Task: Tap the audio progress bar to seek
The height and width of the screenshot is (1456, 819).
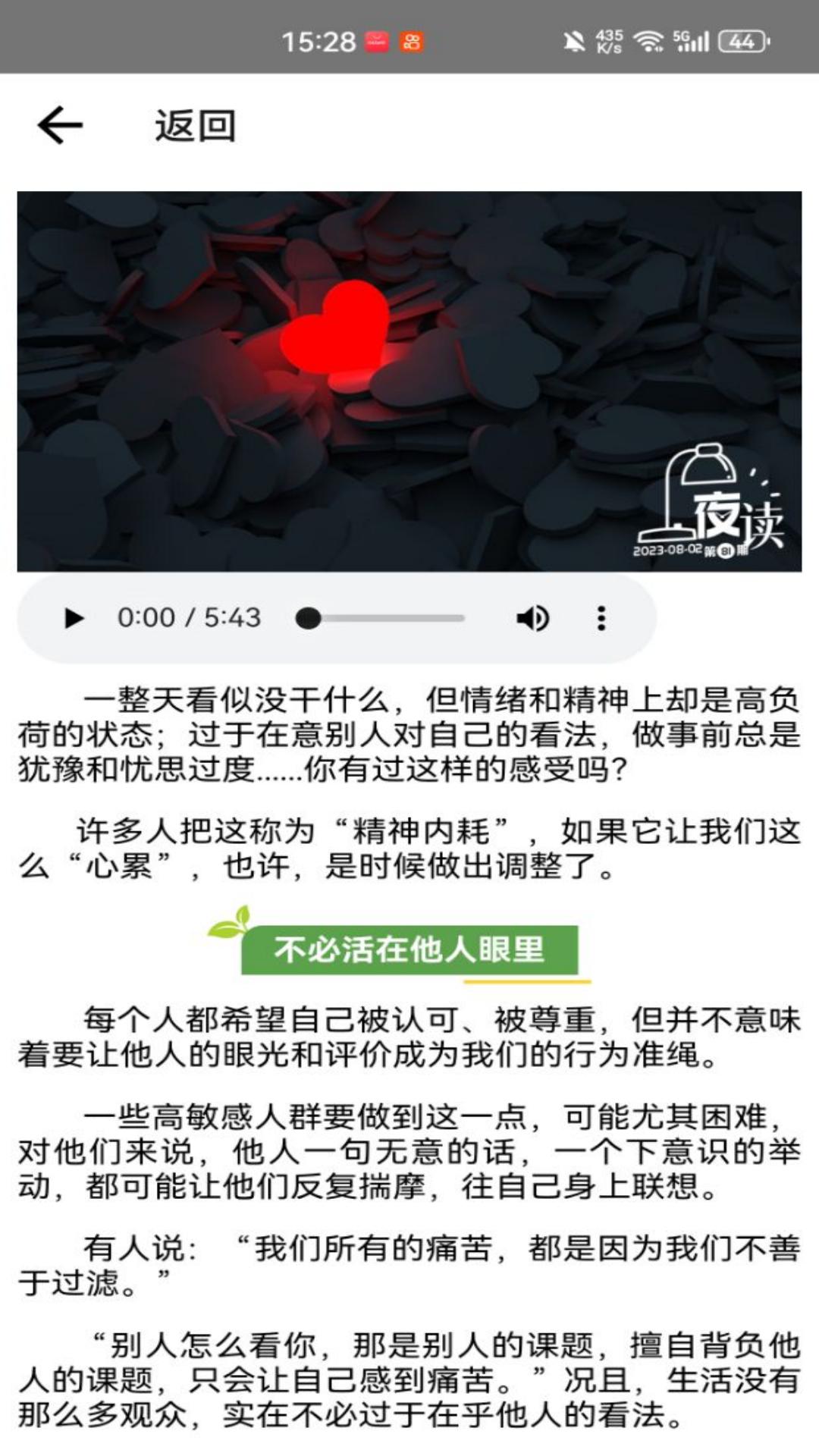Action: pos(387,618)
